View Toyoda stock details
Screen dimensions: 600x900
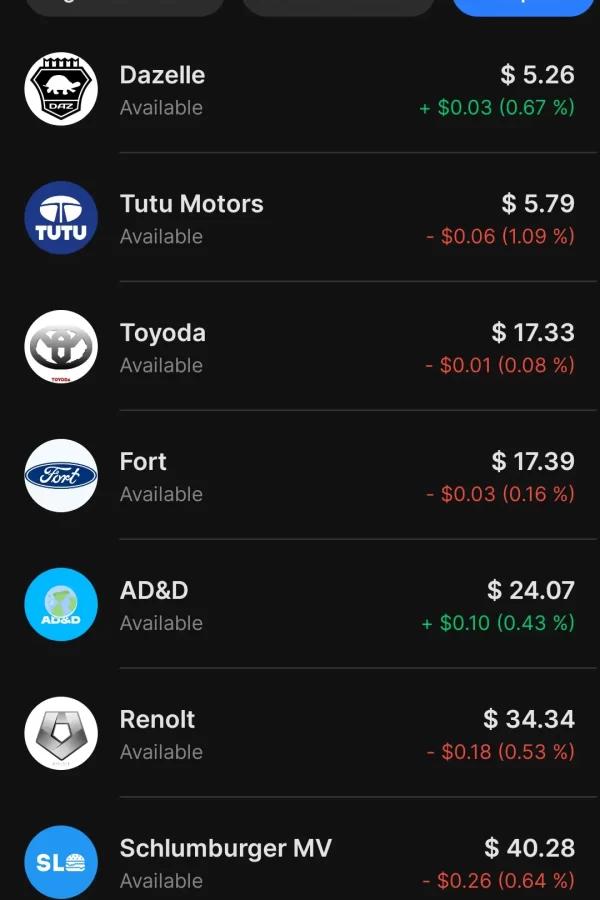tap(300, 347)
